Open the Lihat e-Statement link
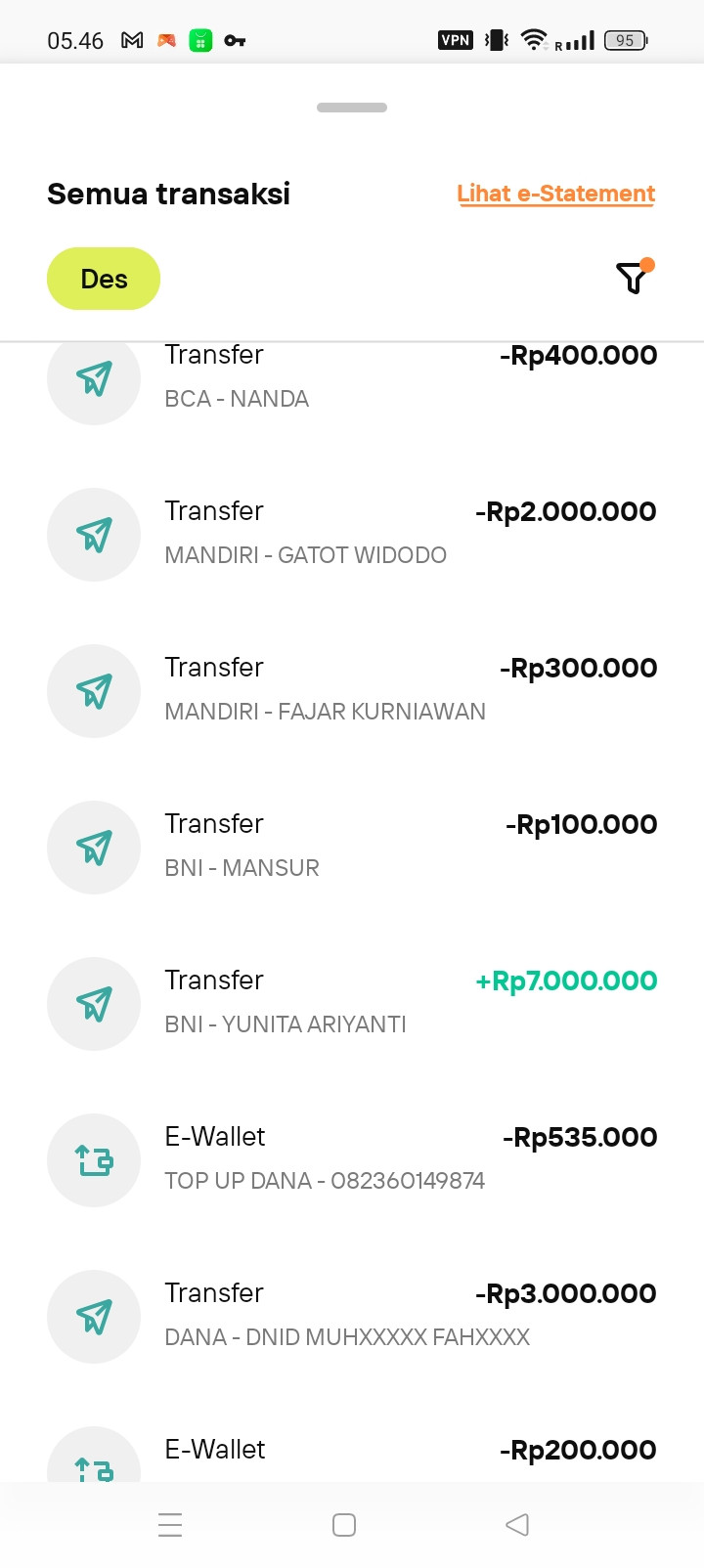Screen dimensions: 704x1568 point(555,194)
